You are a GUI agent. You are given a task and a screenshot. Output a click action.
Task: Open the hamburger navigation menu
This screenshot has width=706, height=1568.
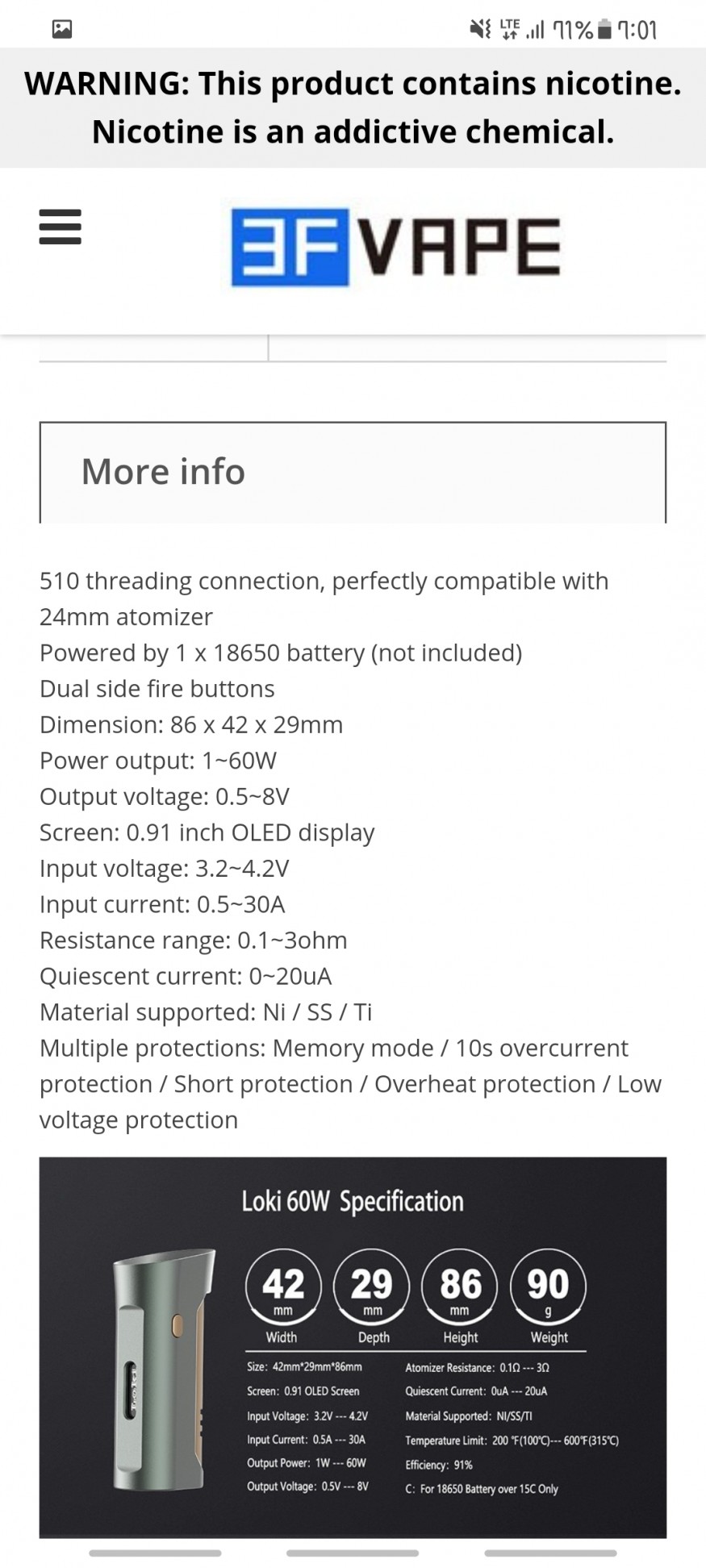(x=61, y=227)
